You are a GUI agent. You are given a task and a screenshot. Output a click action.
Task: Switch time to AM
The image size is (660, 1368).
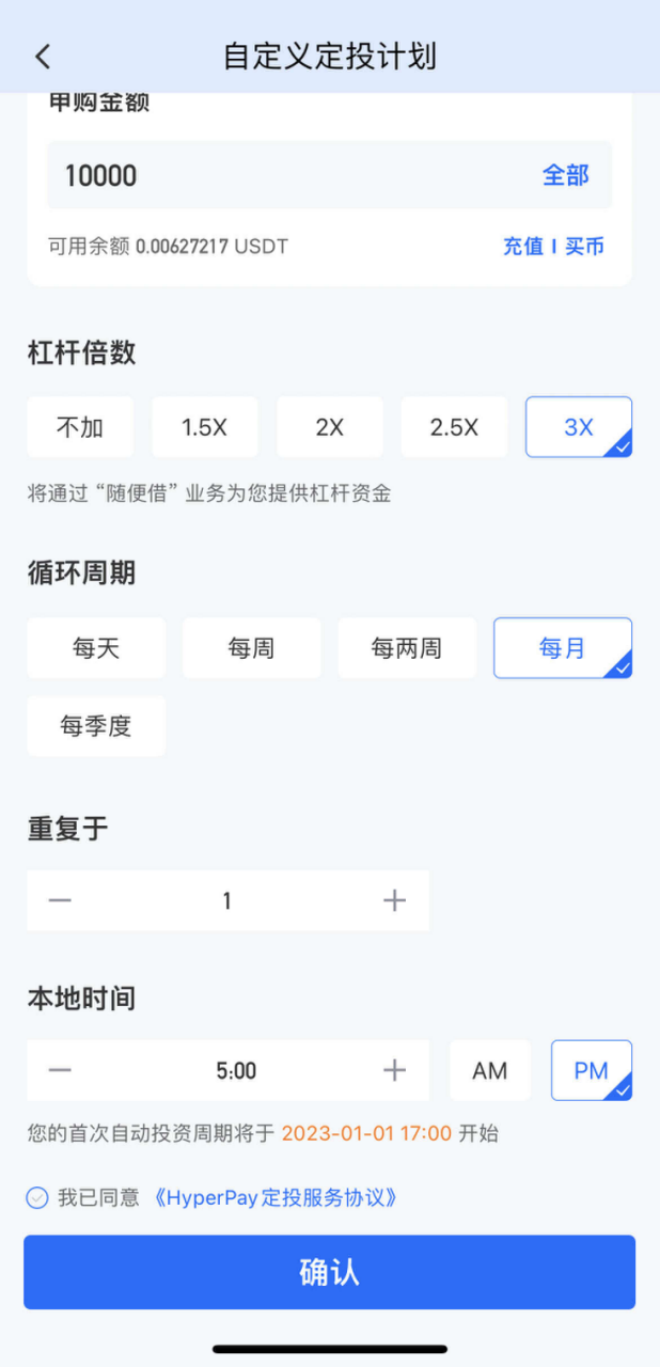[490, 1071]
